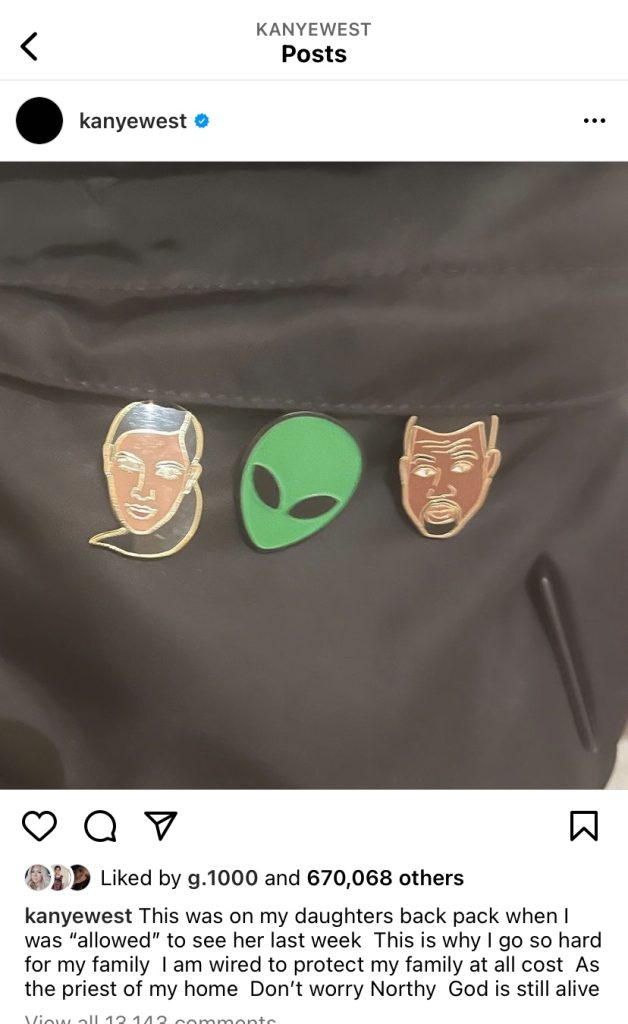Open comments with the speech bubble icon
The image size is (628, 1024).
point(99,825)
